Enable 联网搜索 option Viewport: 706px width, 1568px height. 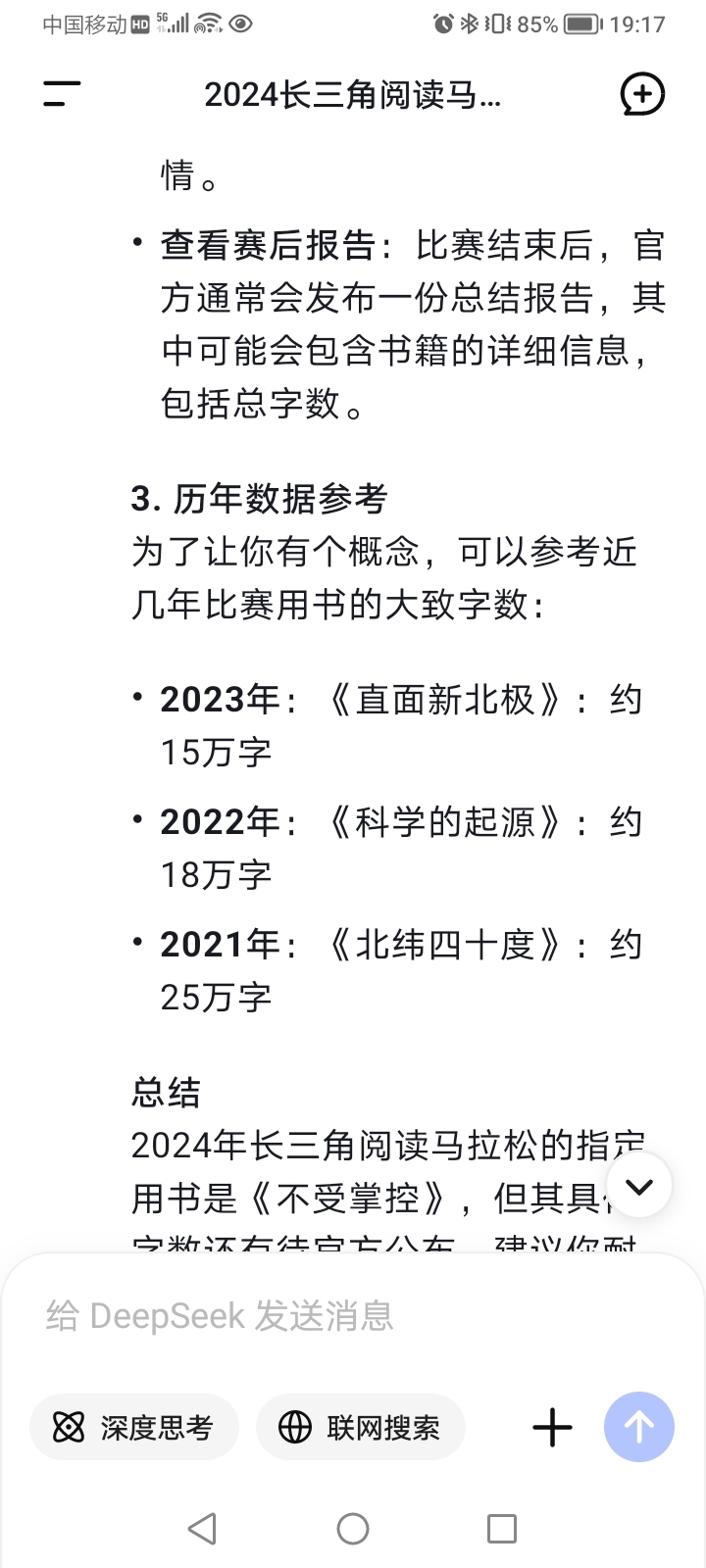click(361, 1427)
